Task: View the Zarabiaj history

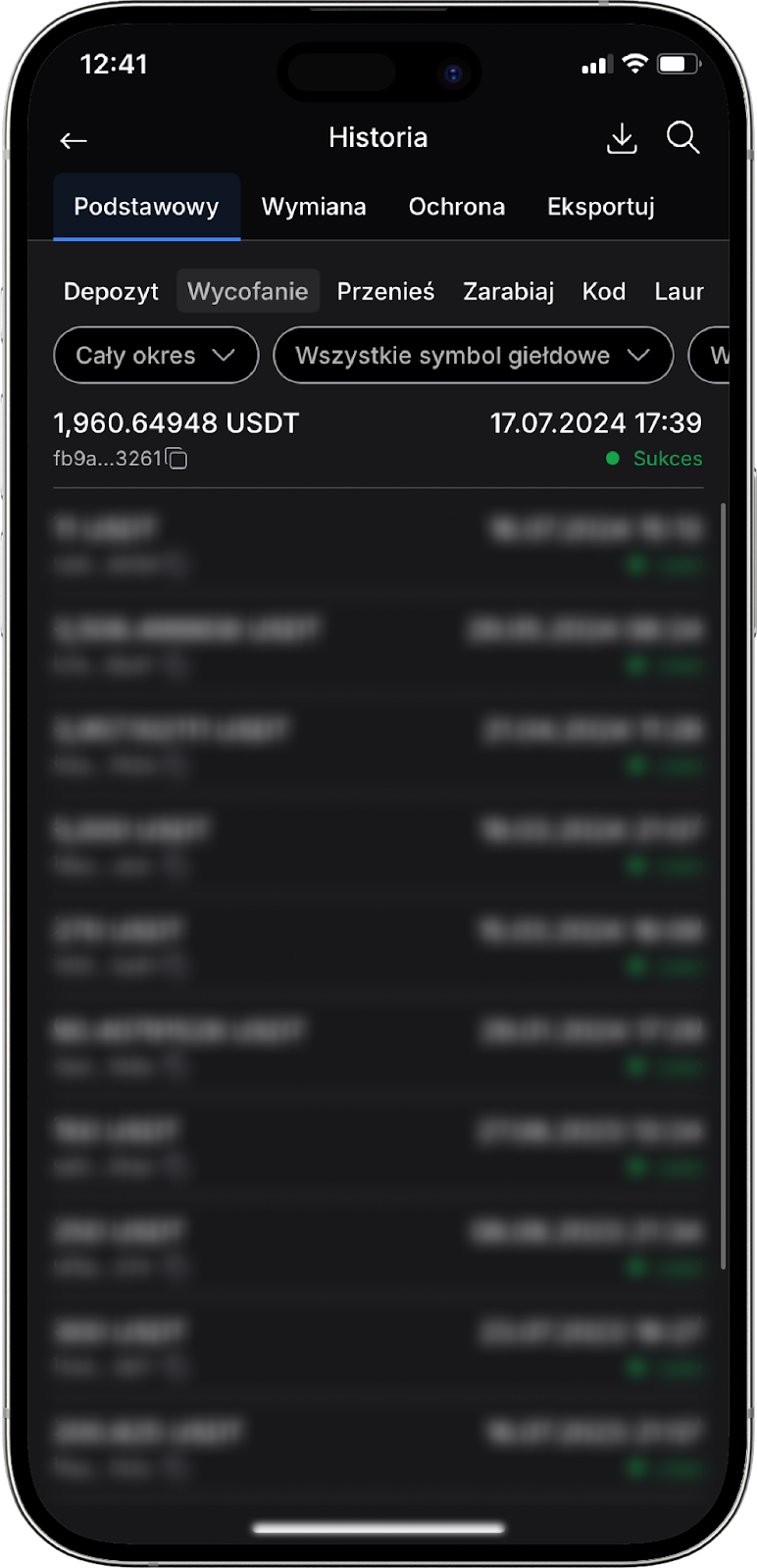Action: [508, 291]
